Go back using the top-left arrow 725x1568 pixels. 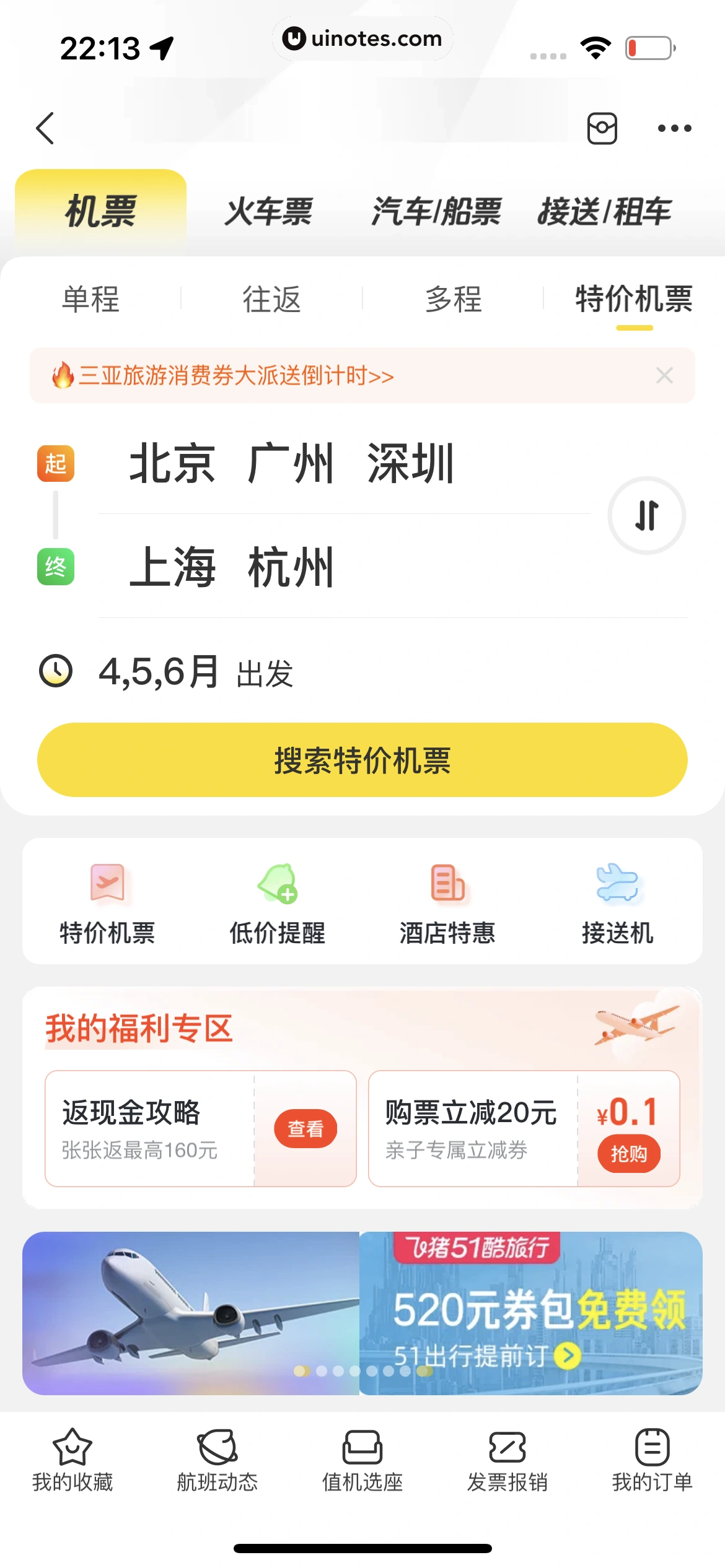click(x=45, y=128)
